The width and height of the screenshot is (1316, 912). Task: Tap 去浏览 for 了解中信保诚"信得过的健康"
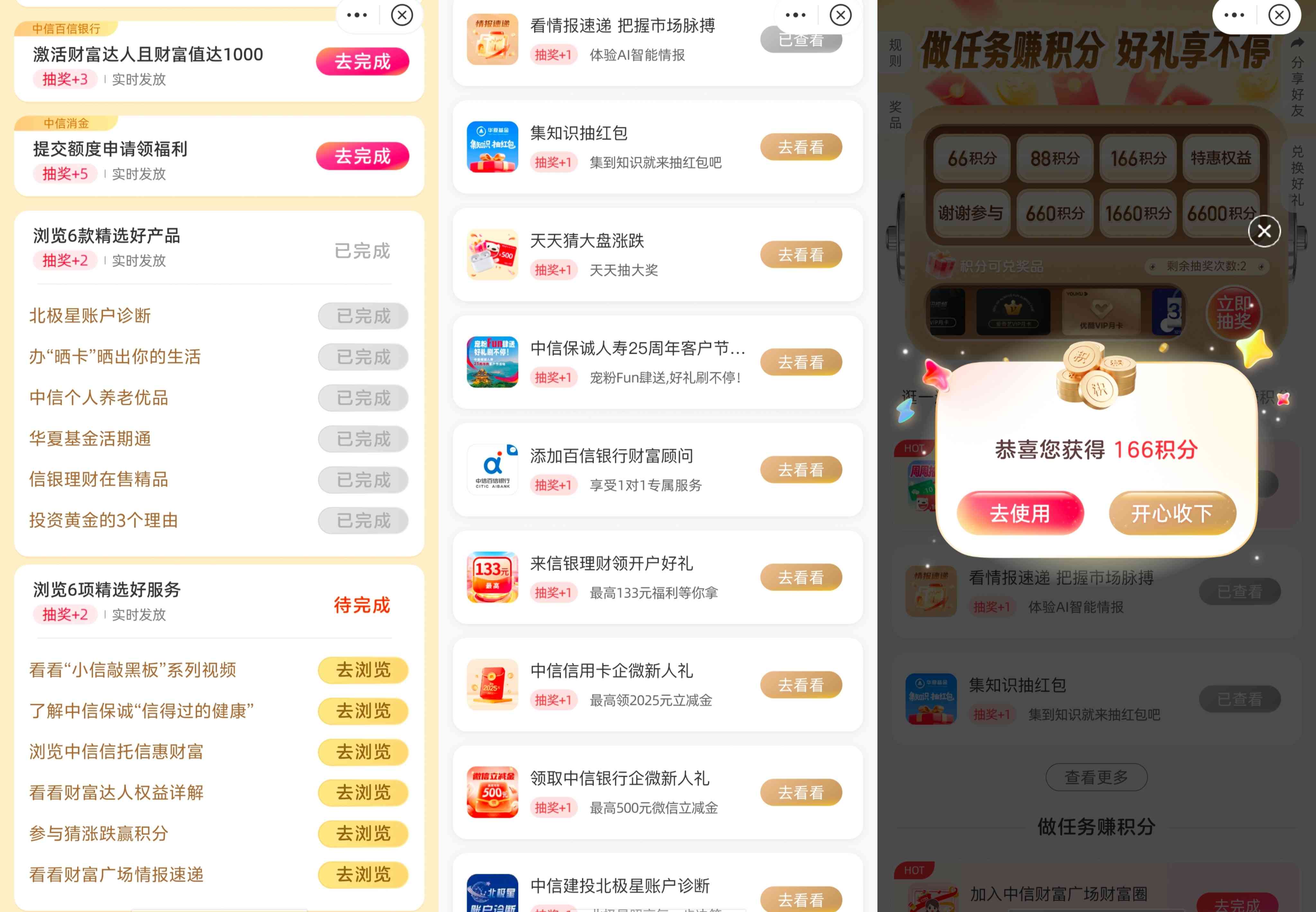coord(363,711)
